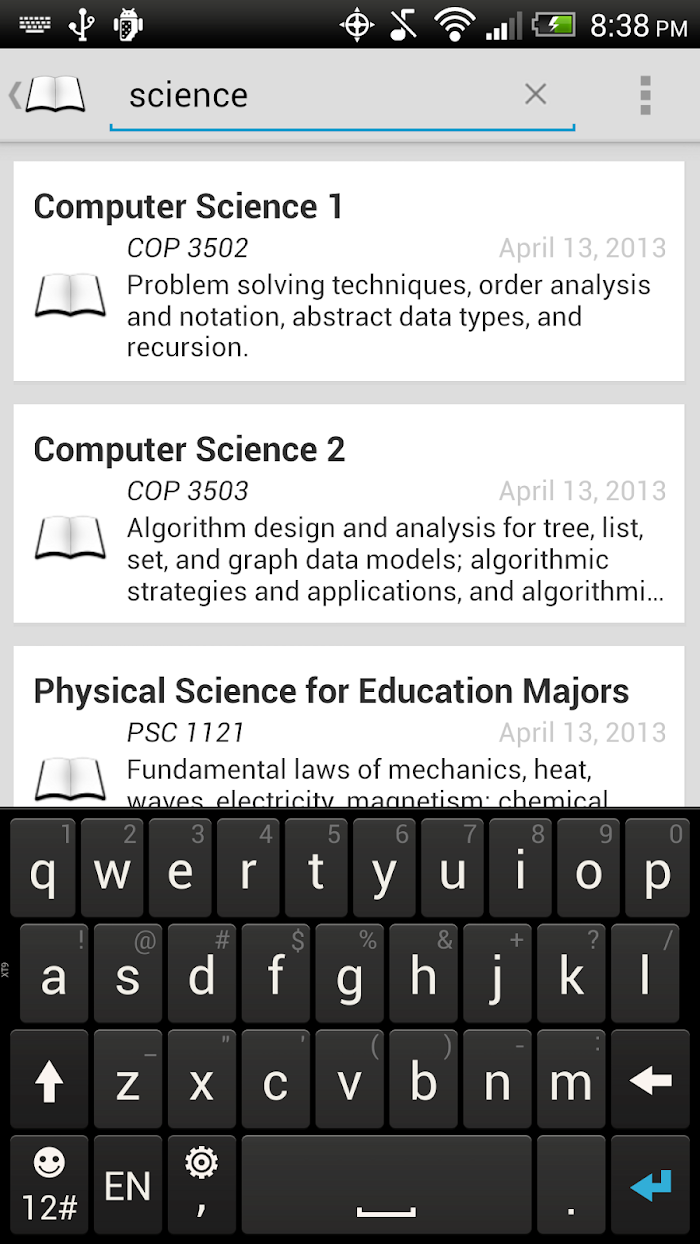Viewport: 700px width, 1244px height.
Task: Open the overflow menu
Action: point(645,95)
